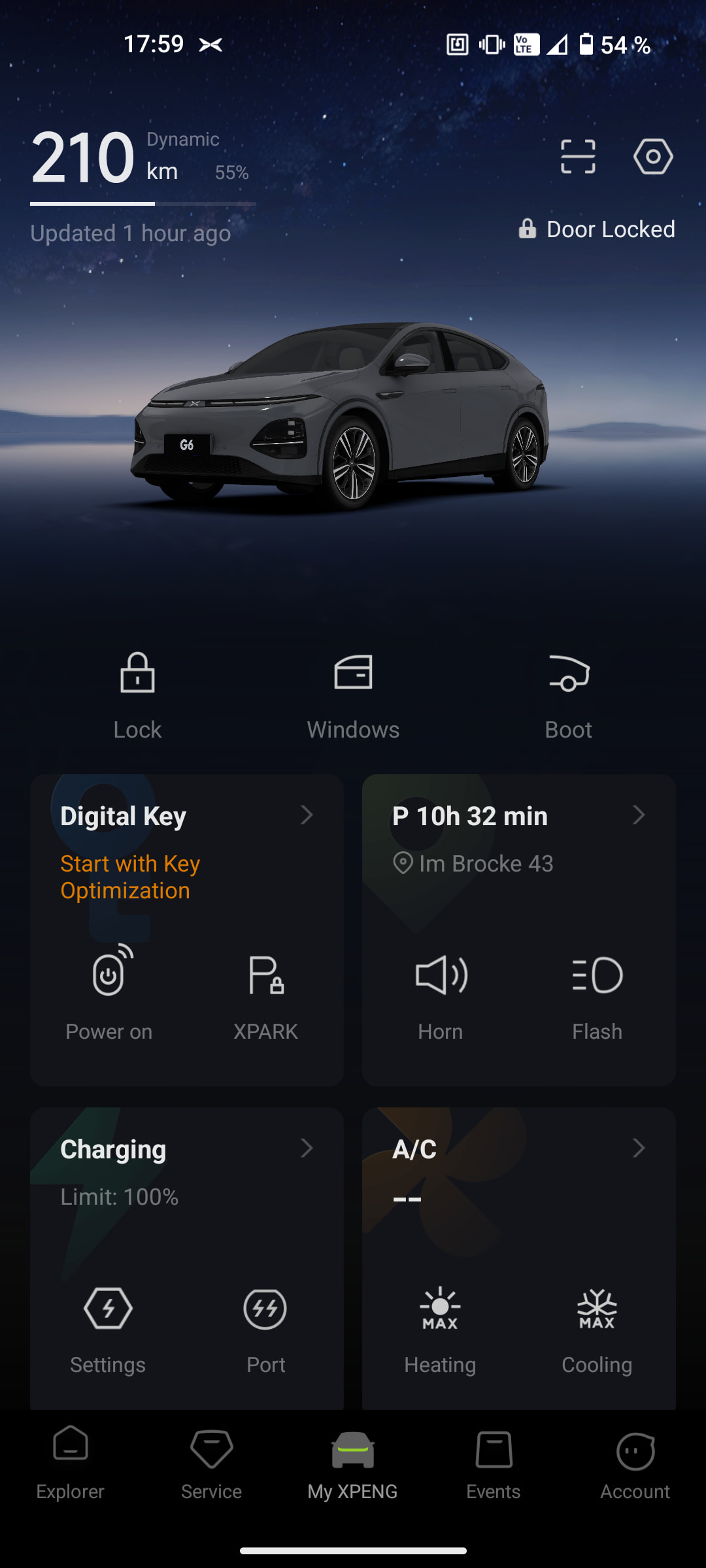
Task: Open the Digital Key card
Action: coord(186,817)
